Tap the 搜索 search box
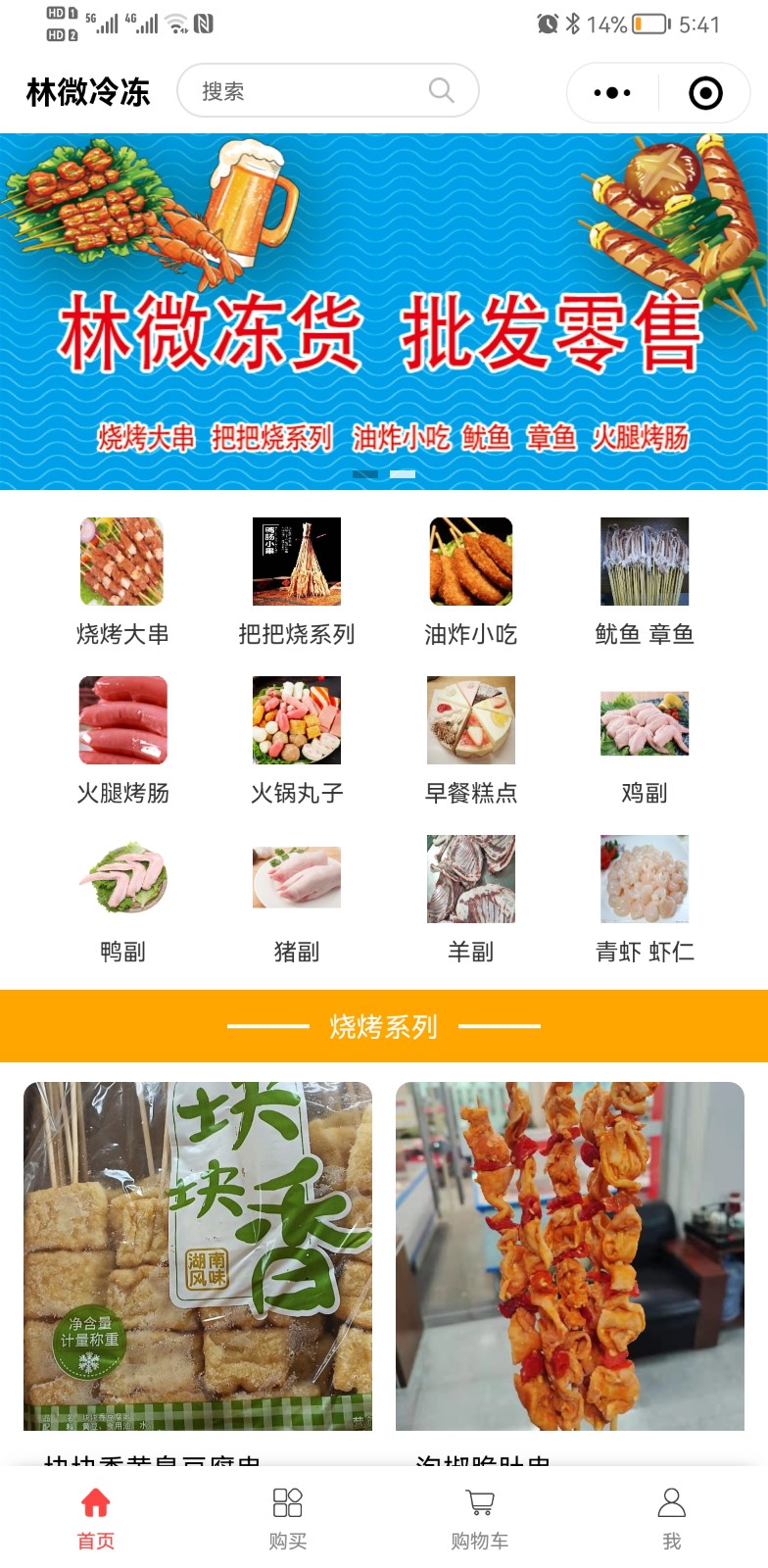Viewport: 768px width, 1568px height. [313, 91]
